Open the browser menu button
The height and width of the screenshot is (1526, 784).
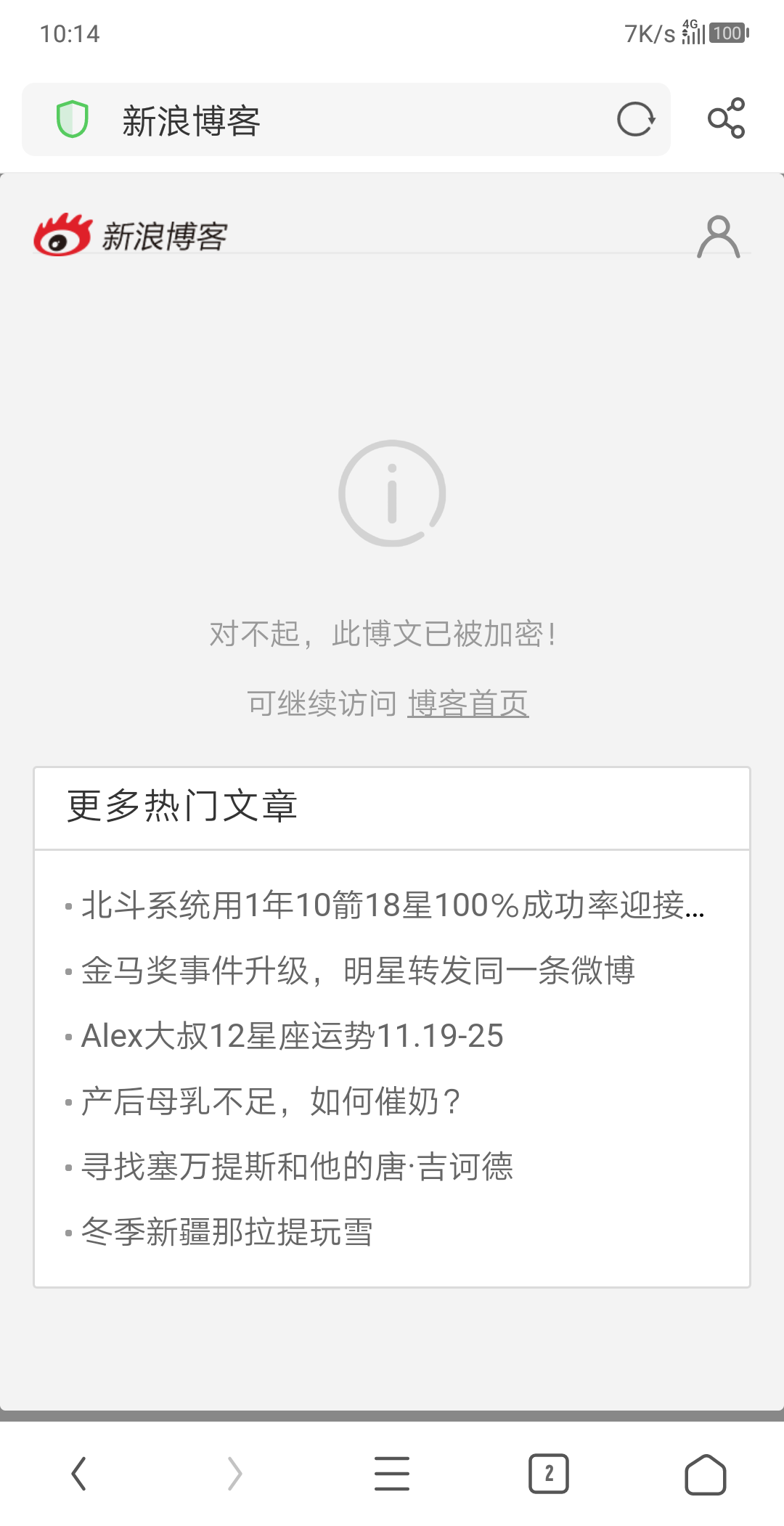coord(392,1474)
